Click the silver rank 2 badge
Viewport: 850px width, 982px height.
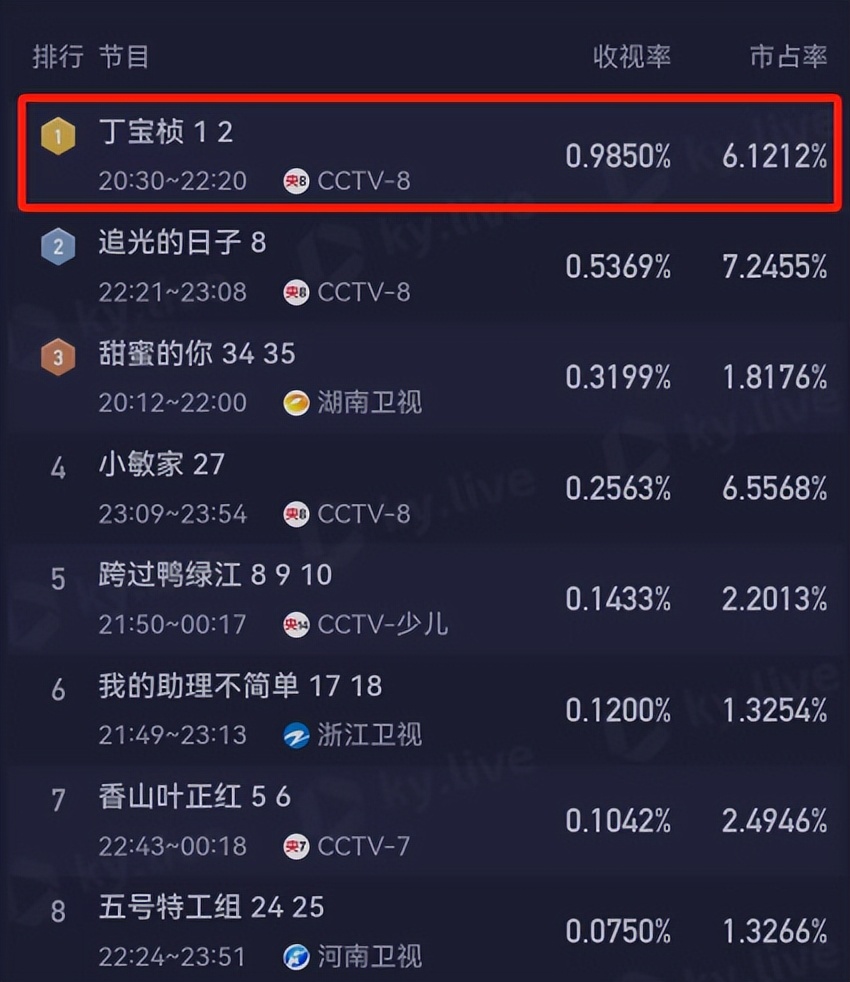58,246
